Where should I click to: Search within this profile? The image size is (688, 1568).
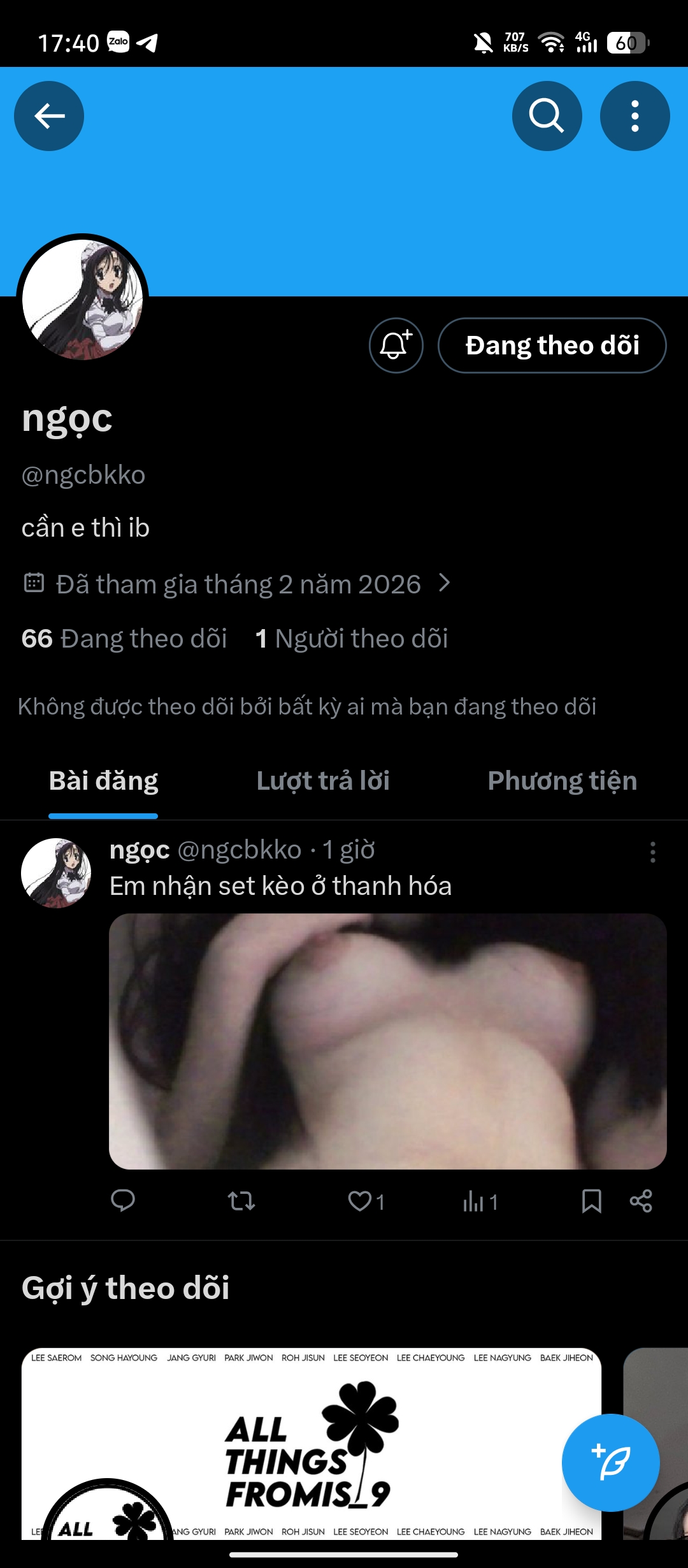(x=547, y=116)
